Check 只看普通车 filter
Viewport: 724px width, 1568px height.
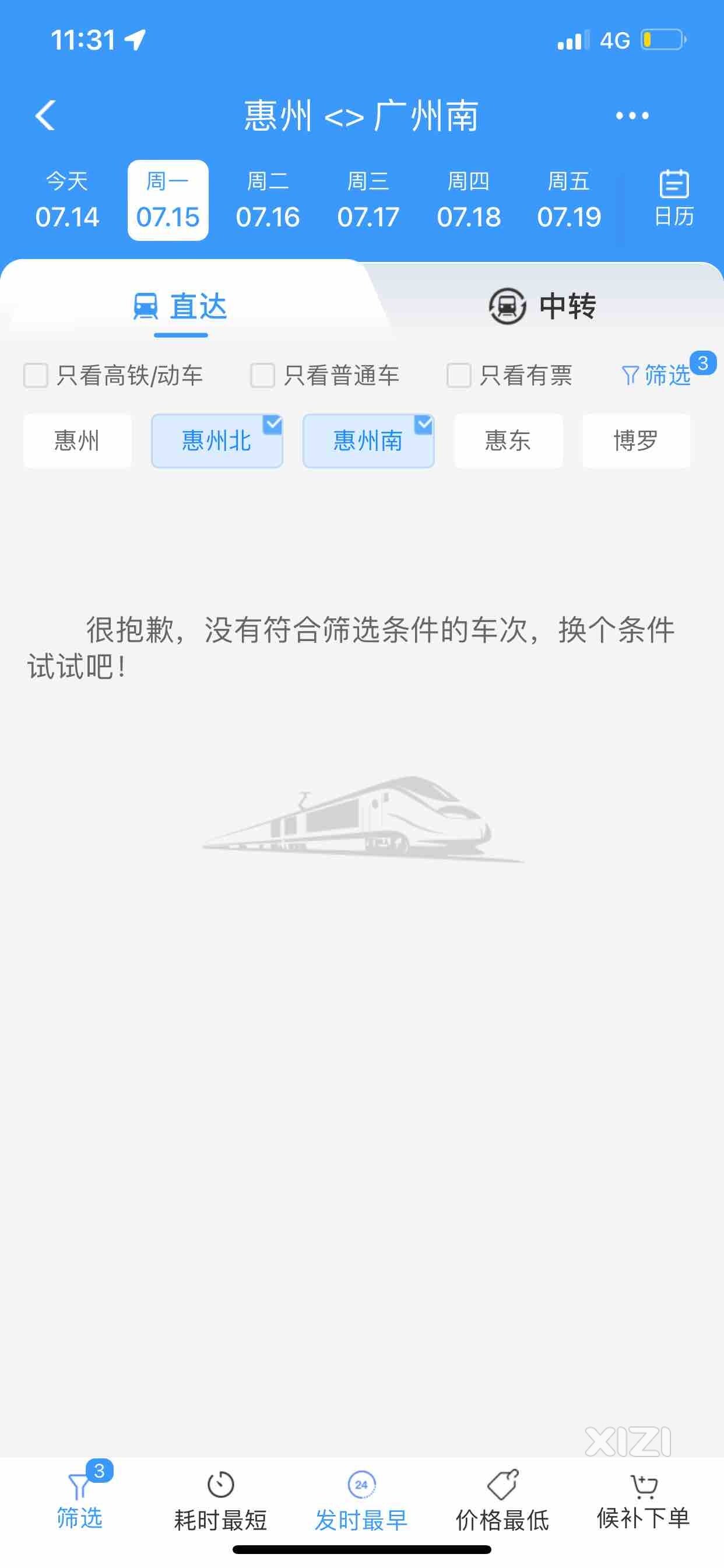point(263,375)
